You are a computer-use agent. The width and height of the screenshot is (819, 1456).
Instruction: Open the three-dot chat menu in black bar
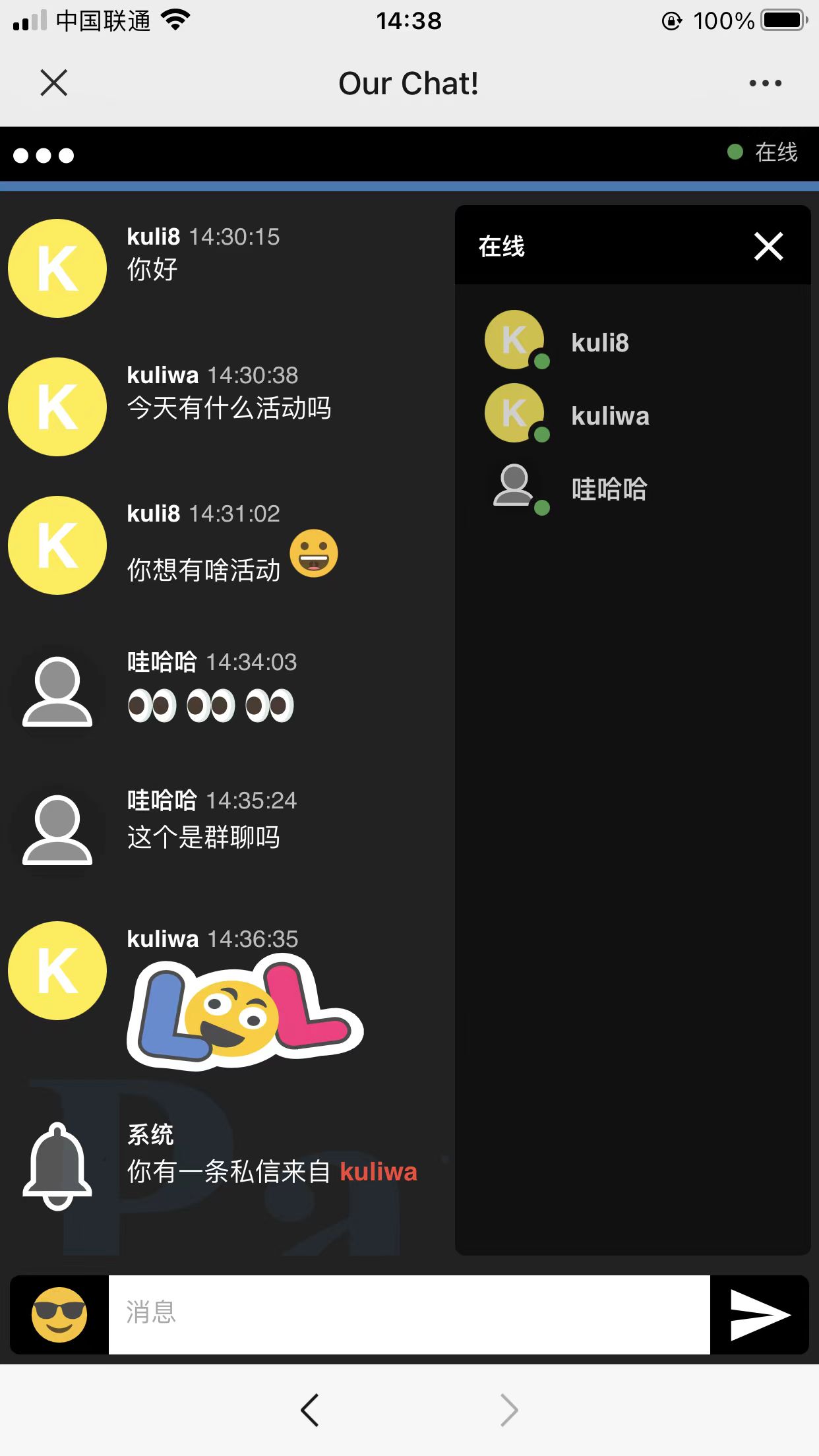point(44,156)
